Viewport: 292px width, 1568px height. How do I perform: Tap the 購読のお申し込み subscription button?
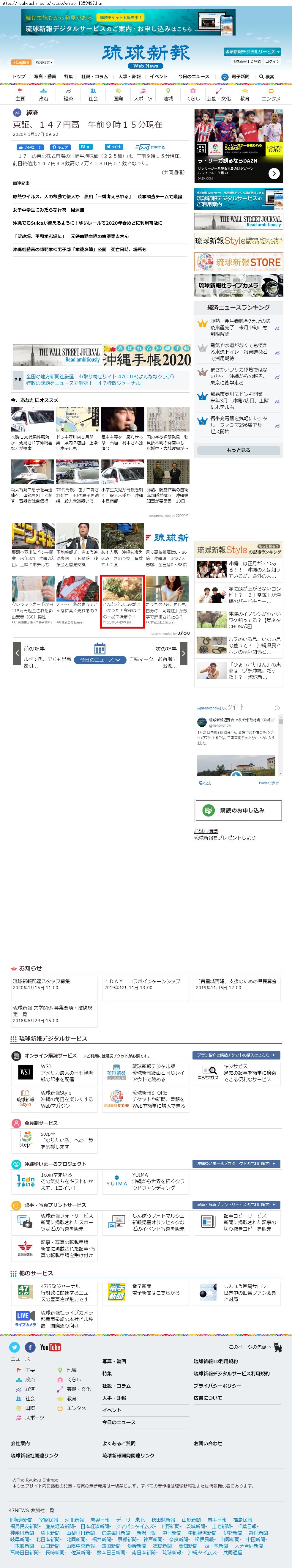tap(238, 810)
